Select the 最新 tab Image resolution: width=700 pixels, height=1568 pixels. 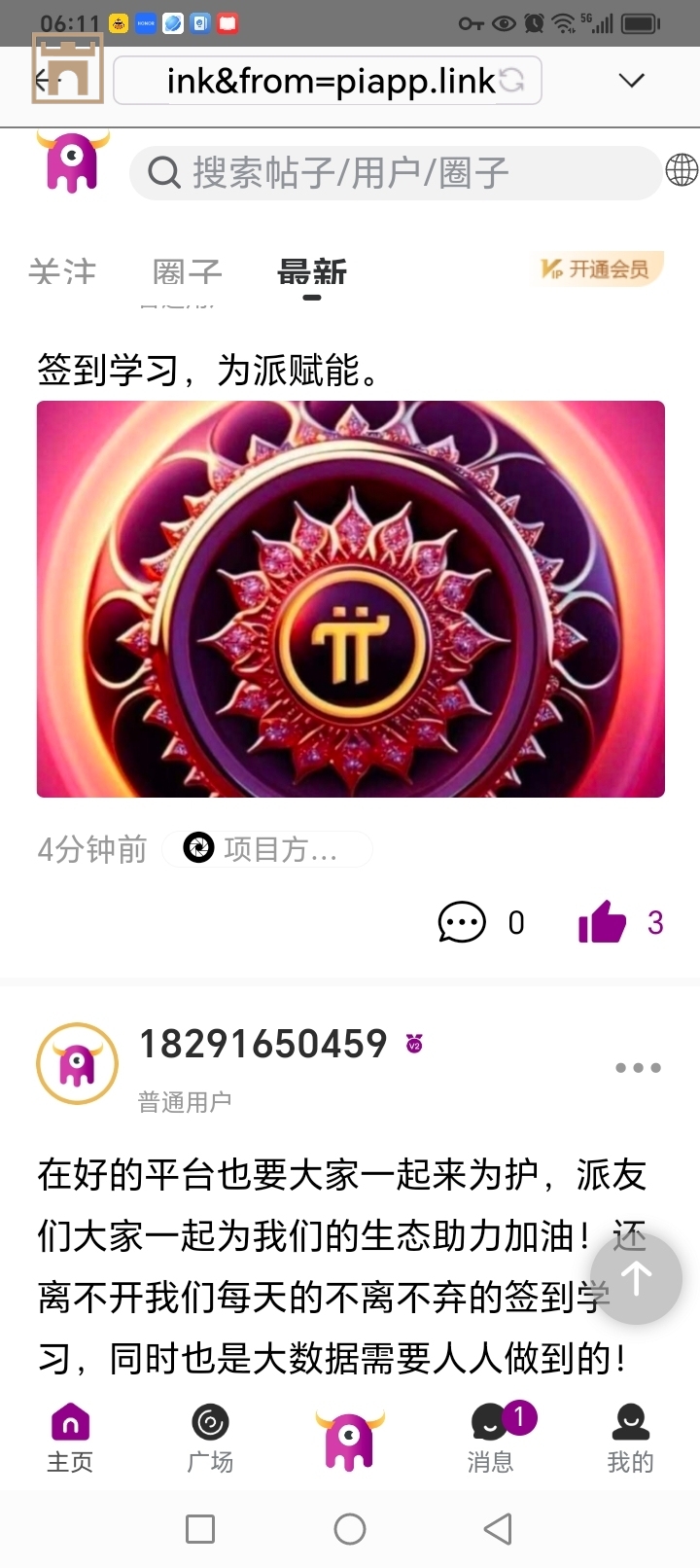coord(311,271)
